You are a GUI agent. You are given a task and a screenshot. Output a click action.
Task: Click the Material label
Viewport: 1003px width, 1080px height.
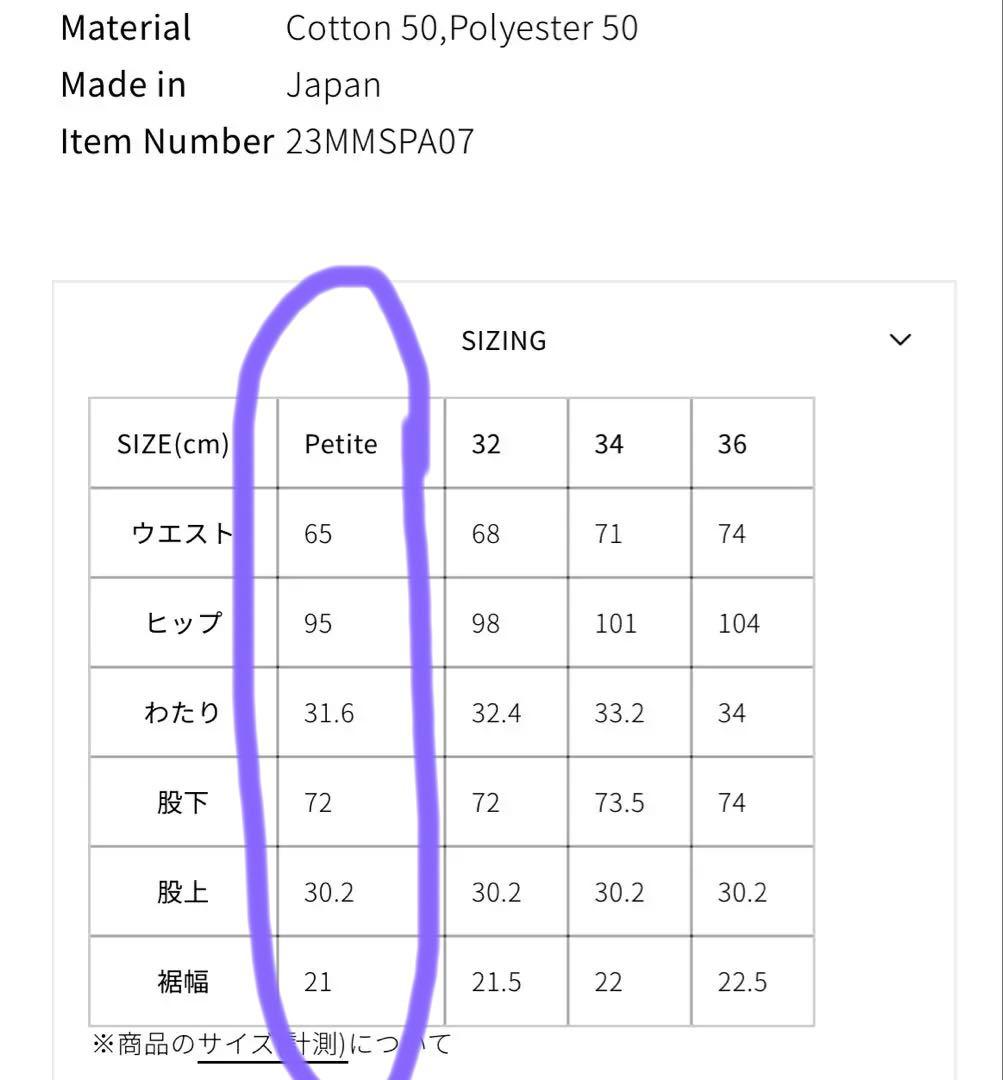pyautogui.click(x=125, y=28)
